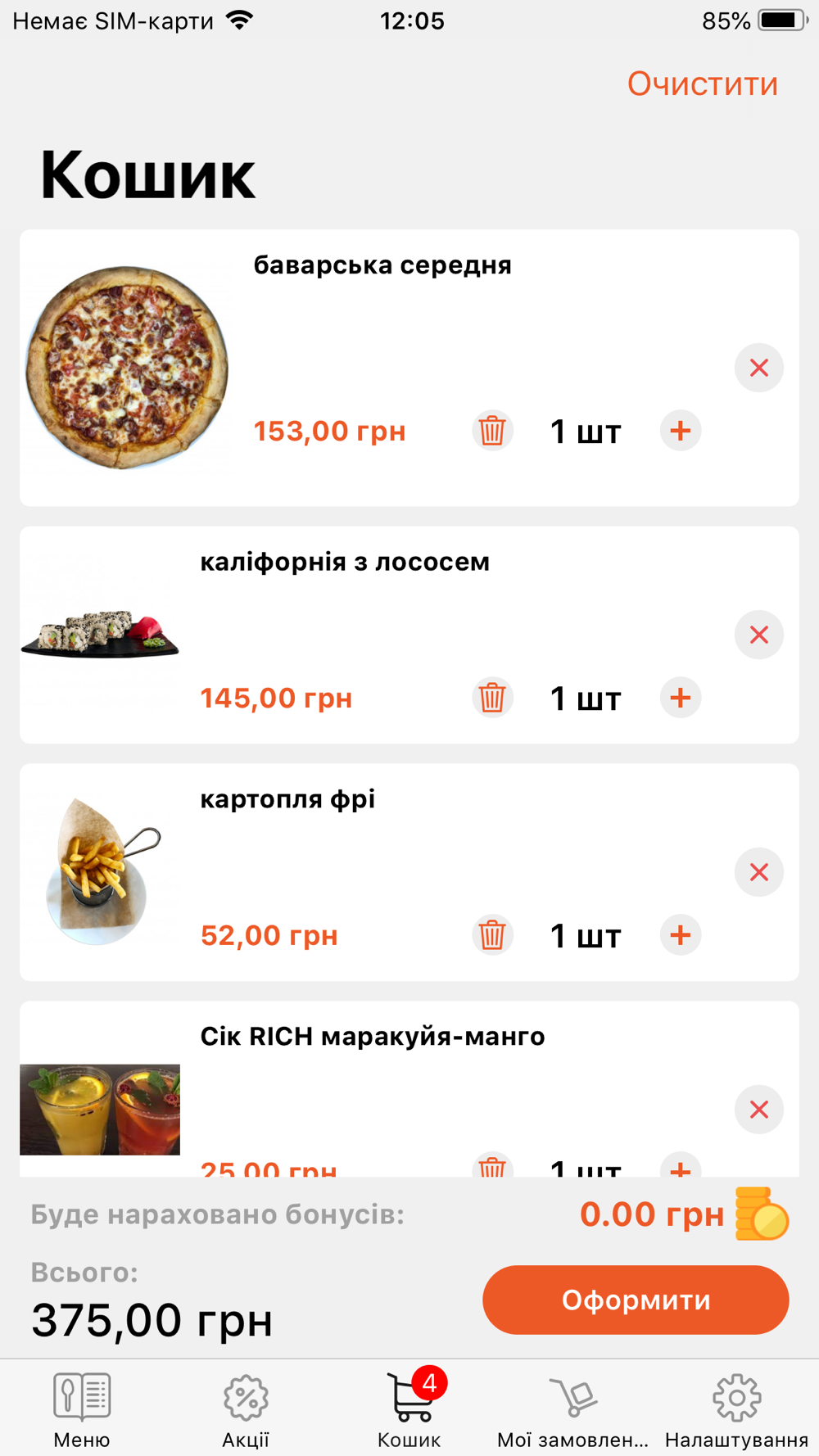Tap Оформити to place the order
819x1456 pixels.
pos(636,1300)
